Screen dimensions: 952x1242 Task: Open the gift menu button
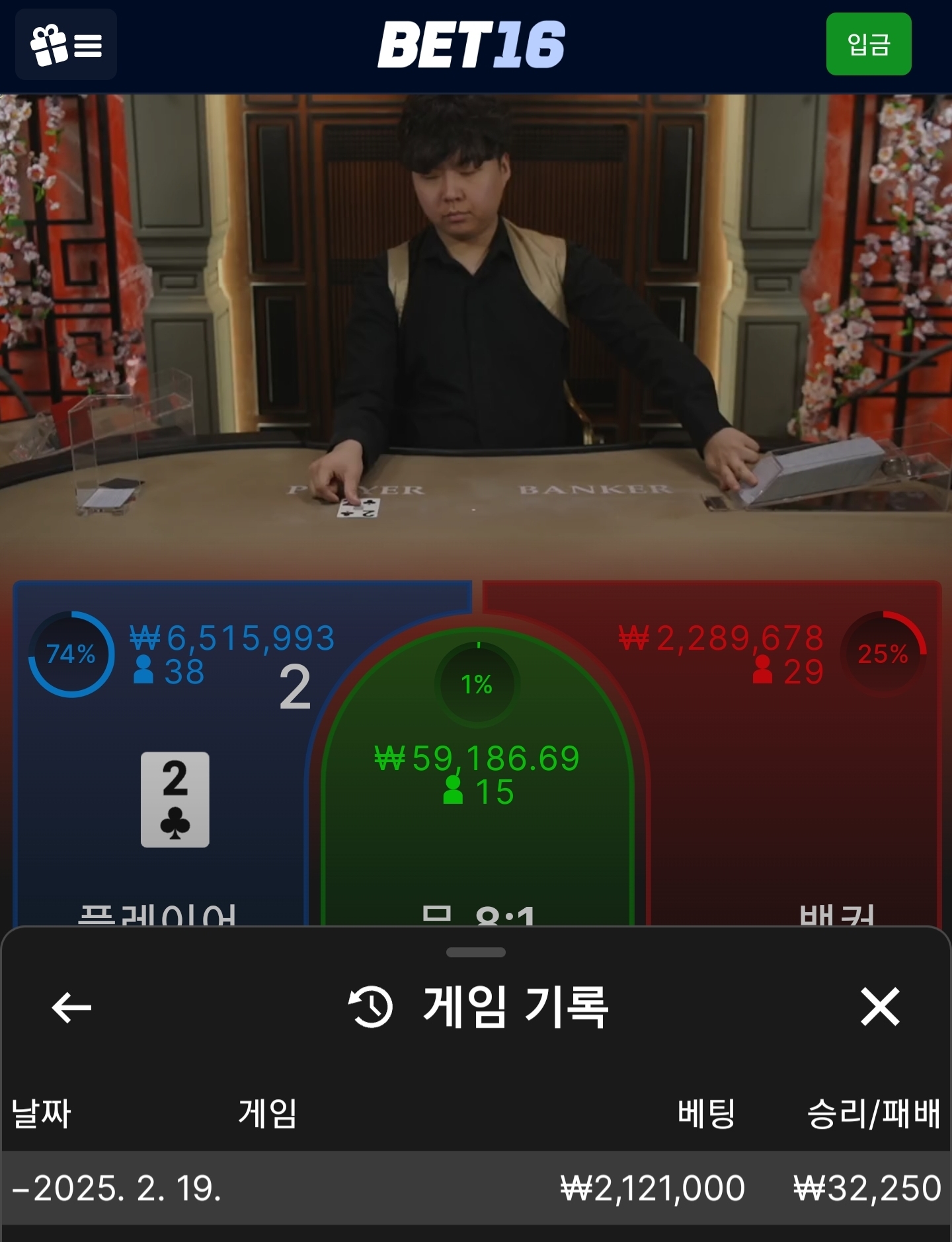(x=66, y=44)
